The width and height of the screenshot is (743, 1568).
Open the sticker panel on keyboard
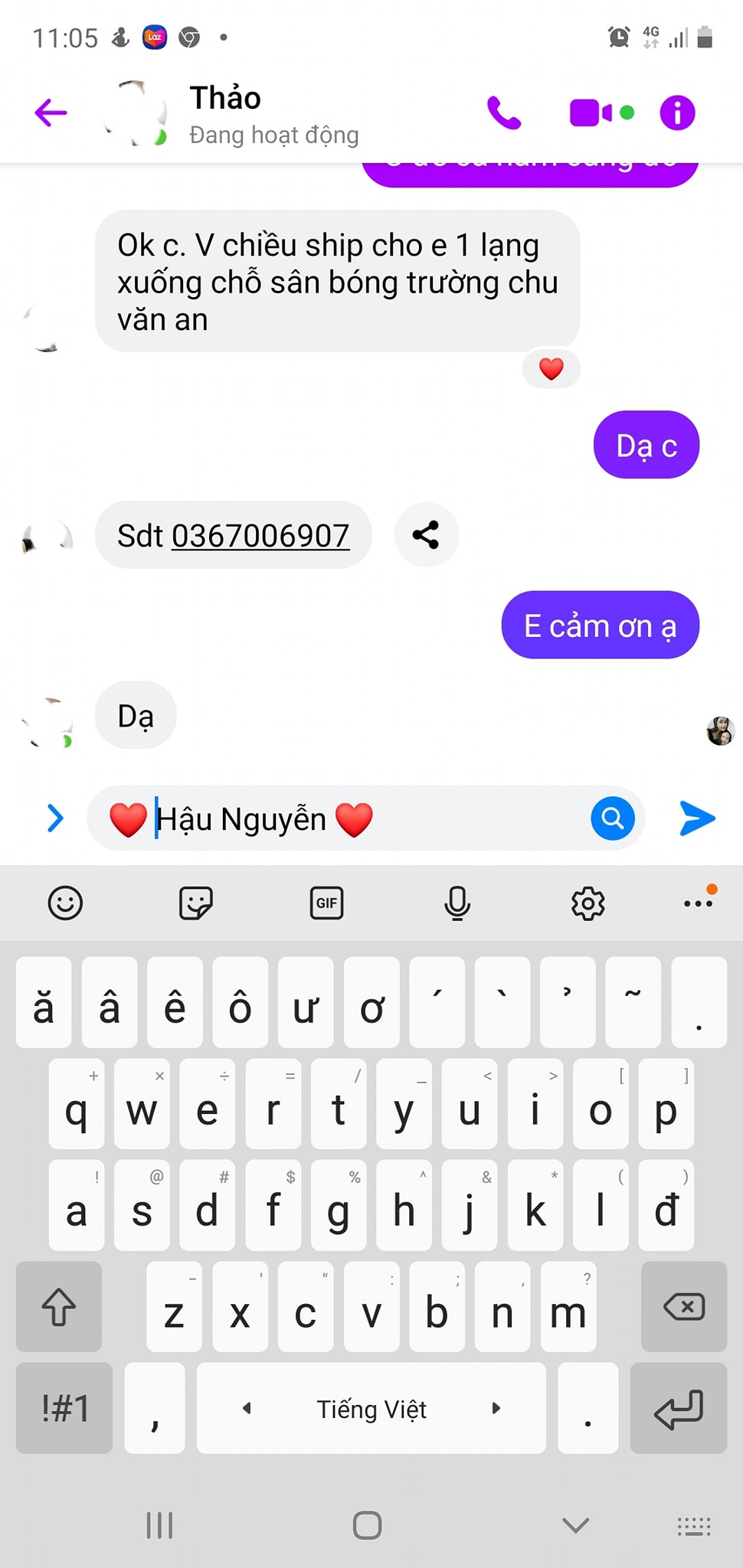(x=196, y=903)
